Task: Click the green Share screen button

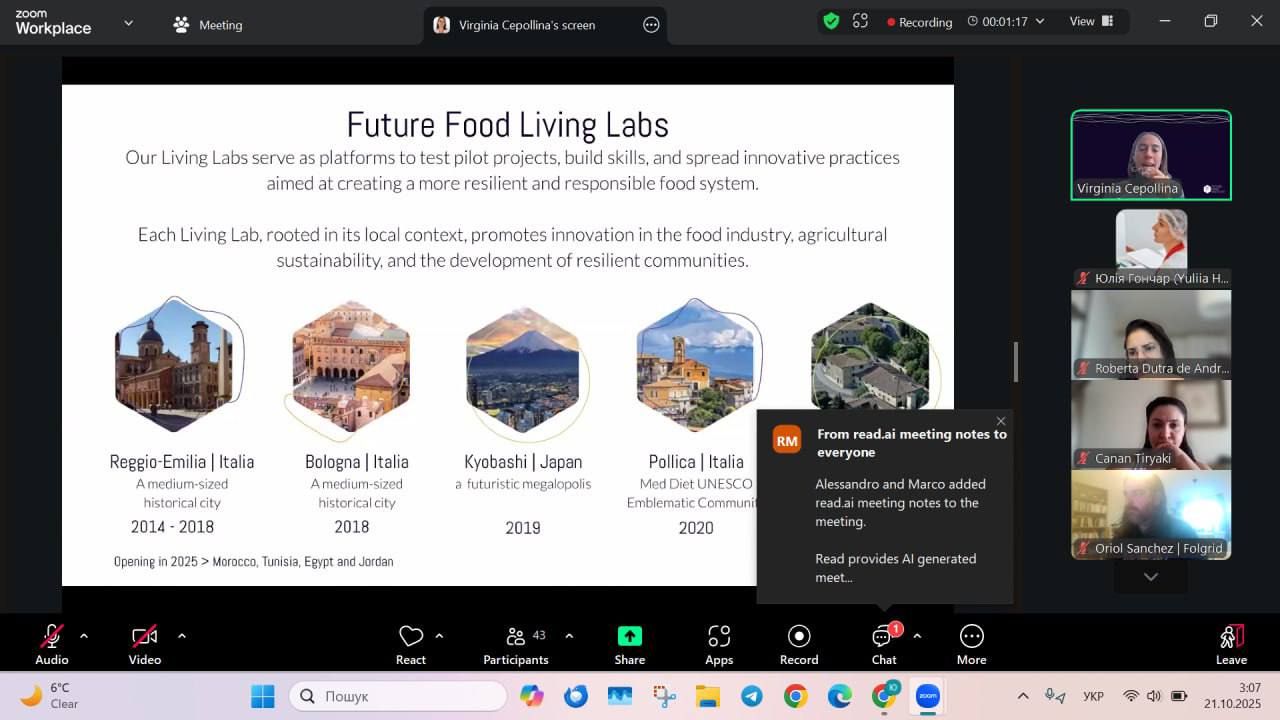Action: click(629, 643)
